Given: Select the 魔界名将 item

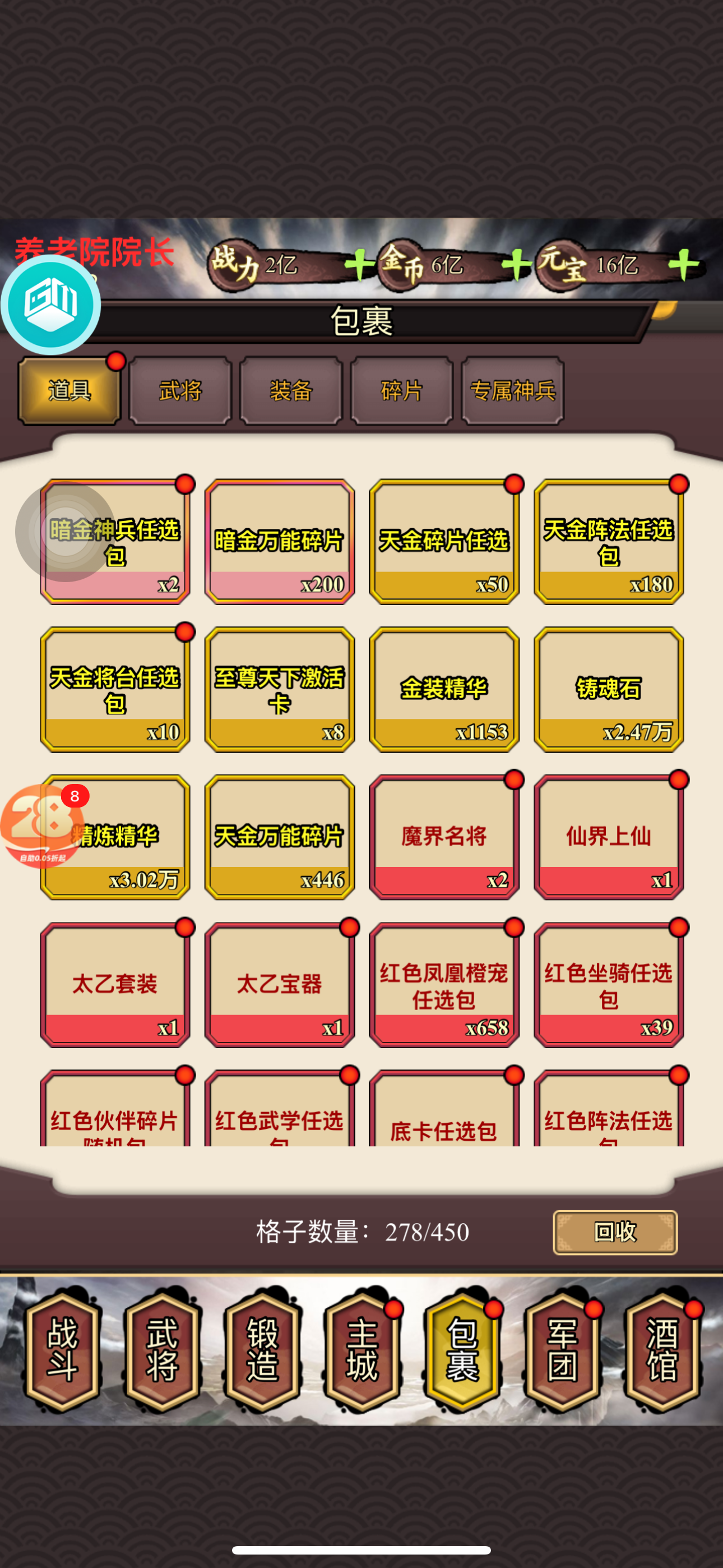Looking at the screenshot, I should point(444,837).
